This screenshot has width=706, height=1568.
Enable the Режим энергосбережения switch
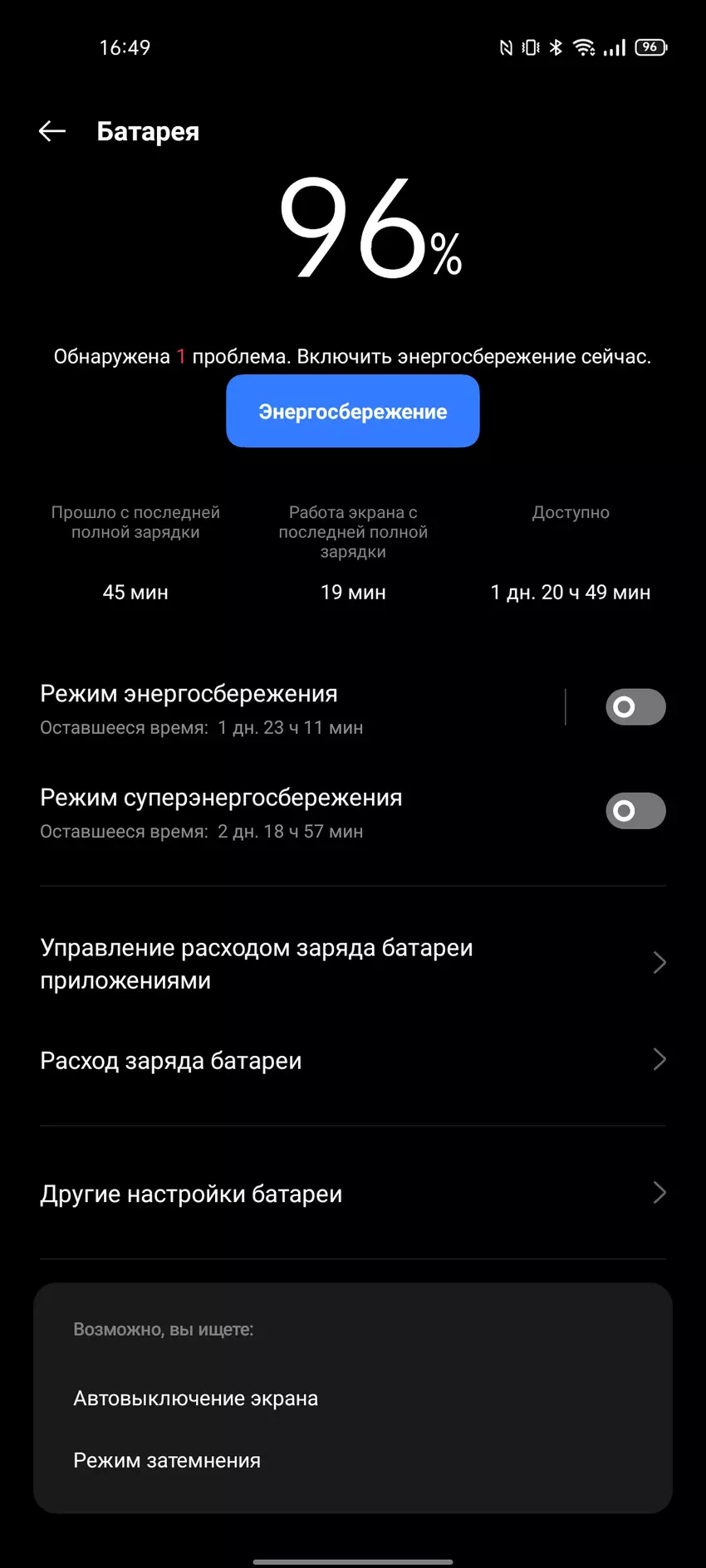(x=635, y=707)
